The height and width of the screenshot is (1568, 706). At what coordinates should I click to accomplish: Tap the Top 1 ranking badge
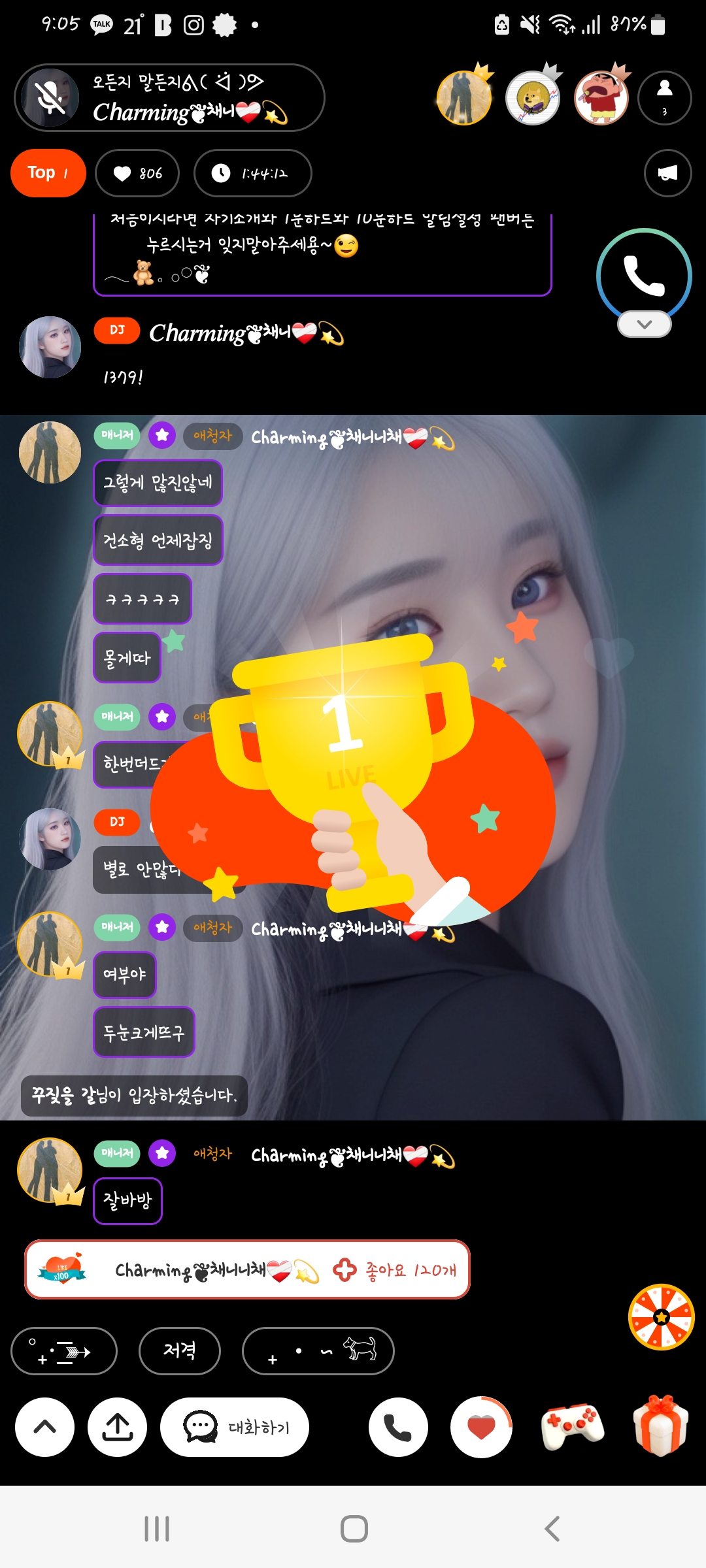click(x=48, y=173)
